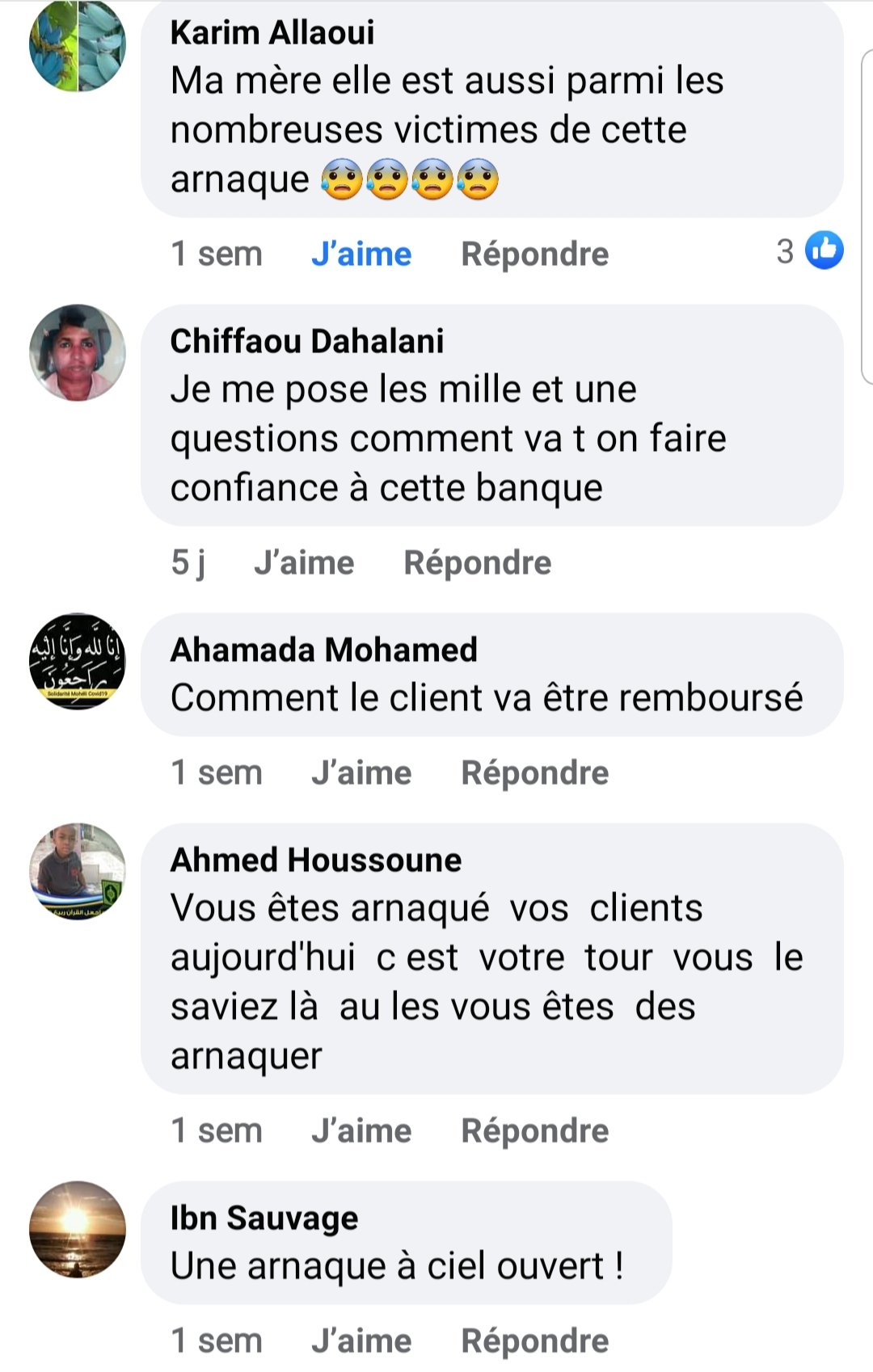Reply to Ahmed Houssoune's comment
This screenshot has width=873, height=1372.
534,1130
